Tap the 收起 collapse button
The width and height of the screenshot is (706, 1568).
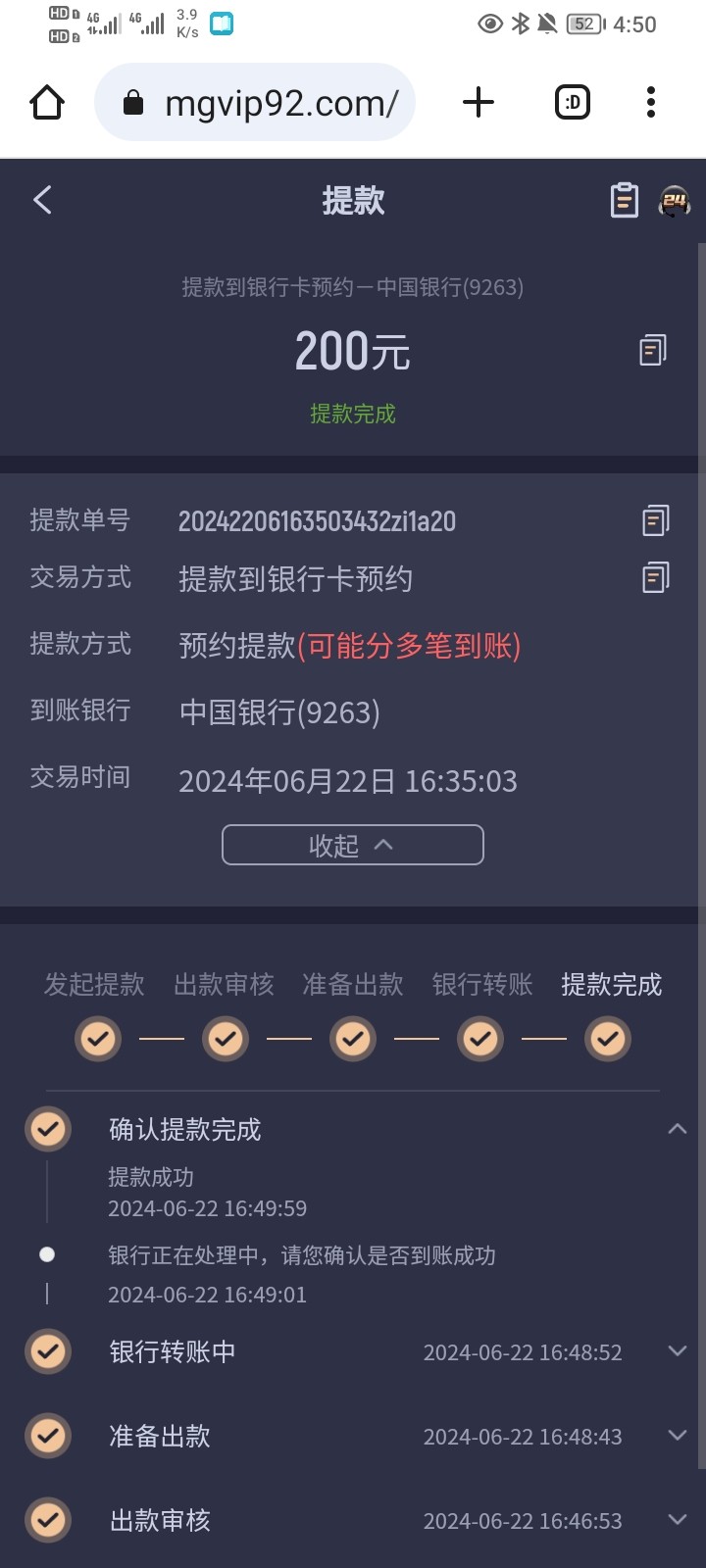pos(352,844)
